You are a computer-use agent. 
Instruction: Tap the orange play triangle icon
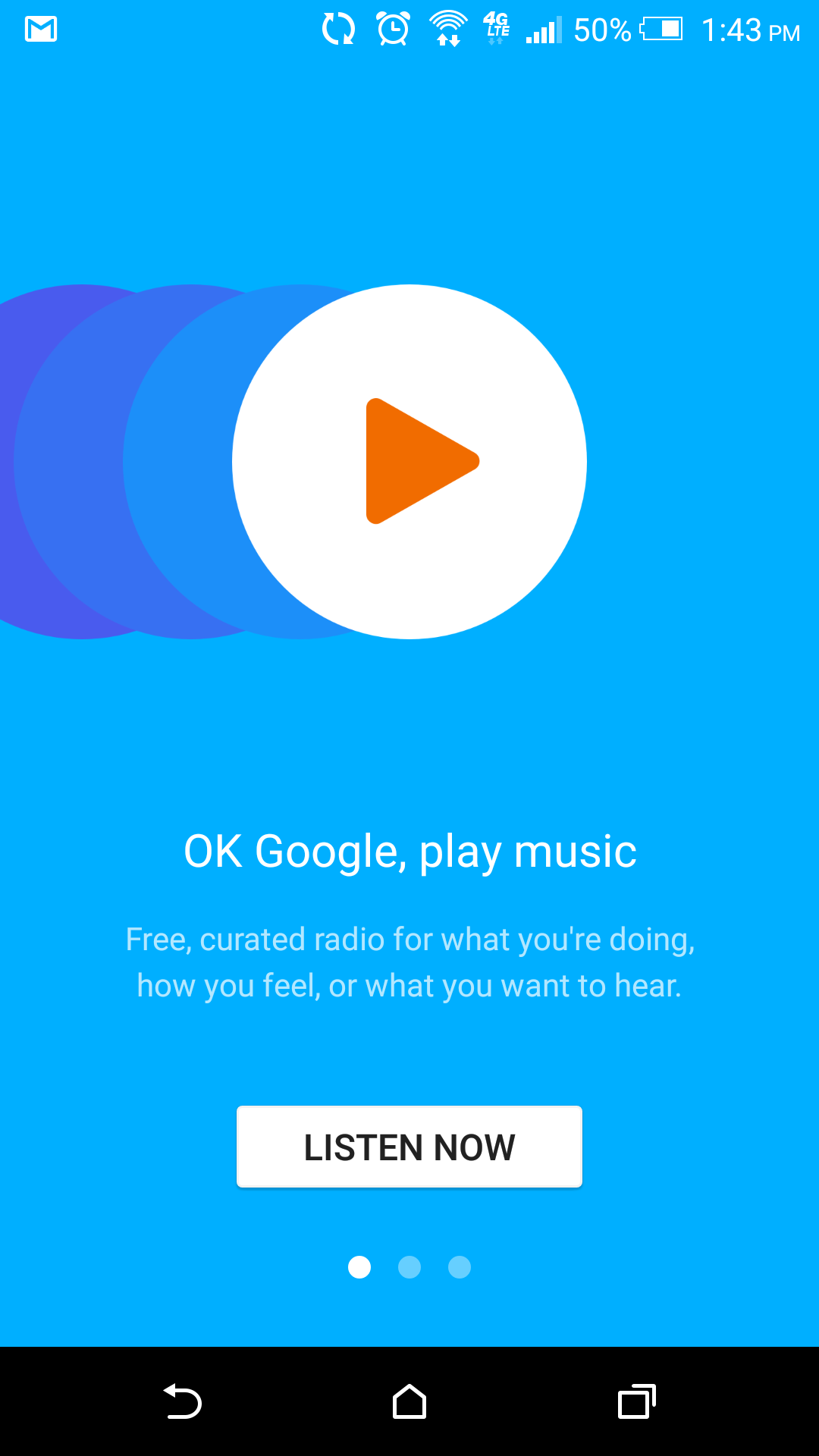click(x=421, y=461)
